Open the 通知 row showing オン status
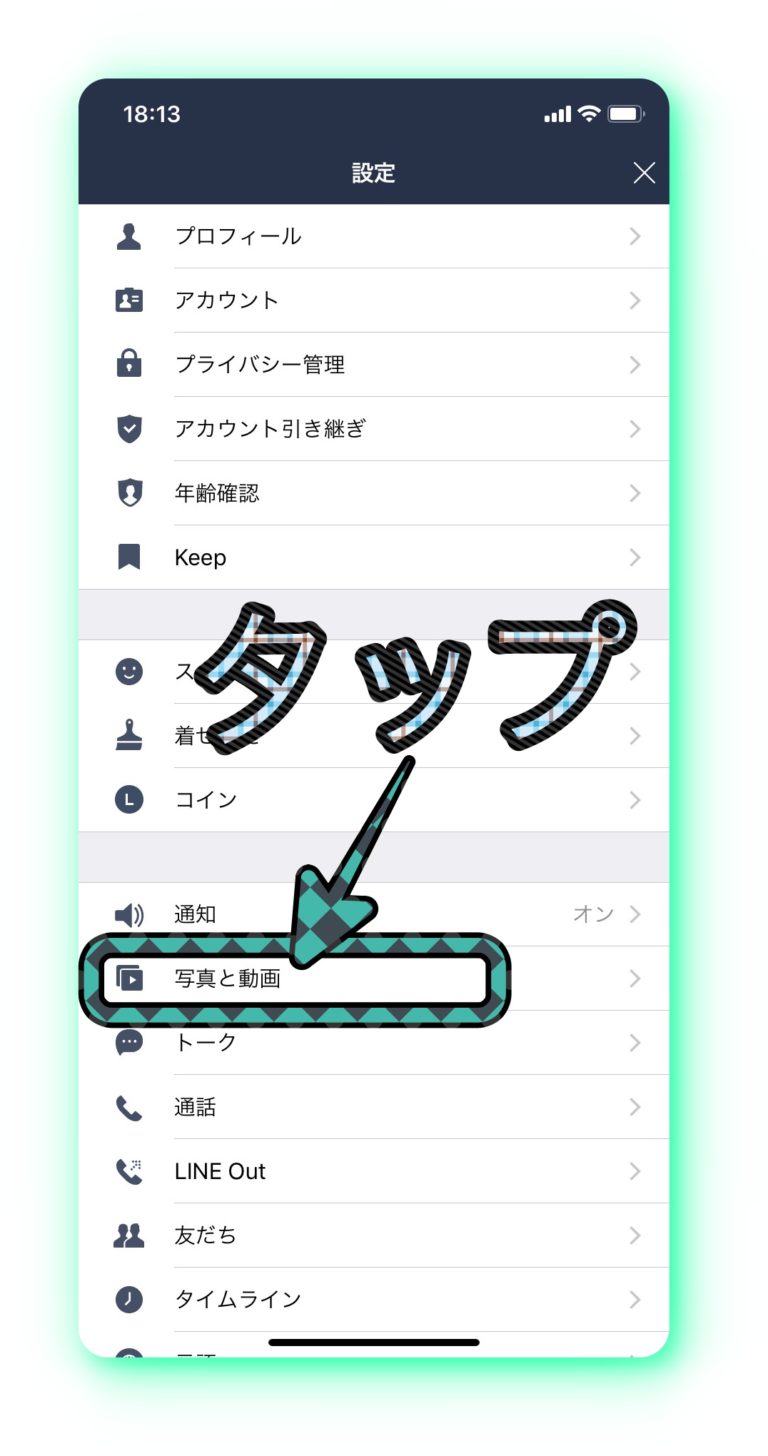The image size is (768, 1456). [x=380, y=914]
